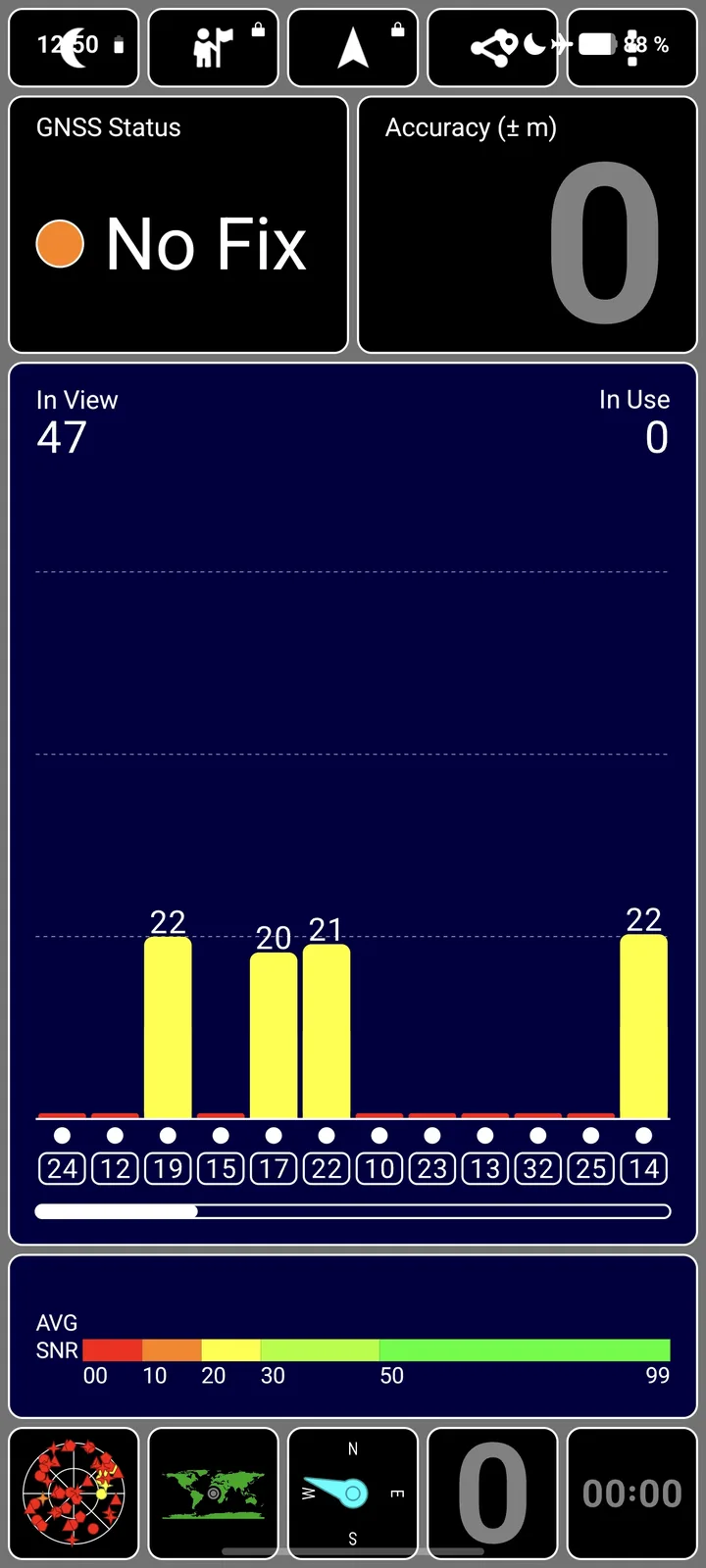The image size is (706, 1568).
Task: Open the 00:00 time tile
Action: tap(632, 1494)
